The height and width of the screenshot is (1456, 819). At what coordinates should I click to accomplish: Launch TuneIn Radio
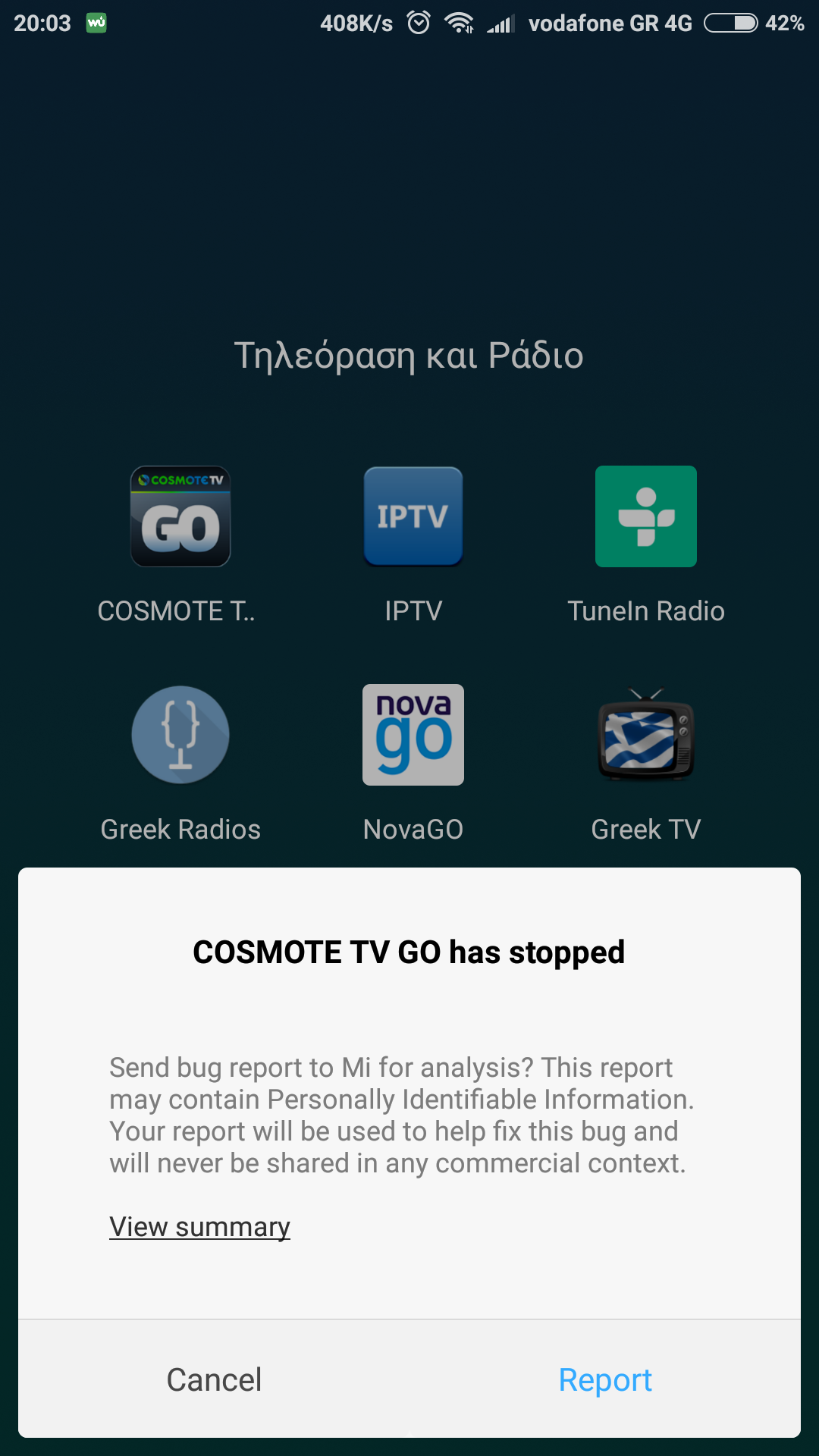coord(645,516)
